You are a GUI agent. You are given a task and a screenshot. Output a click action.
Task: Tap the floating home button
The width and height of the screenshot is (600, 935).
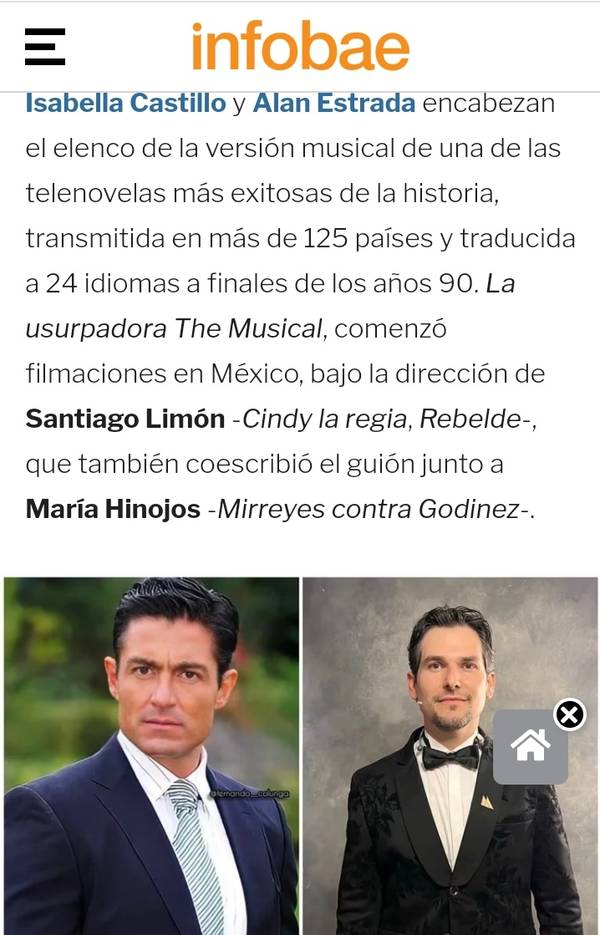coord(530,746)
